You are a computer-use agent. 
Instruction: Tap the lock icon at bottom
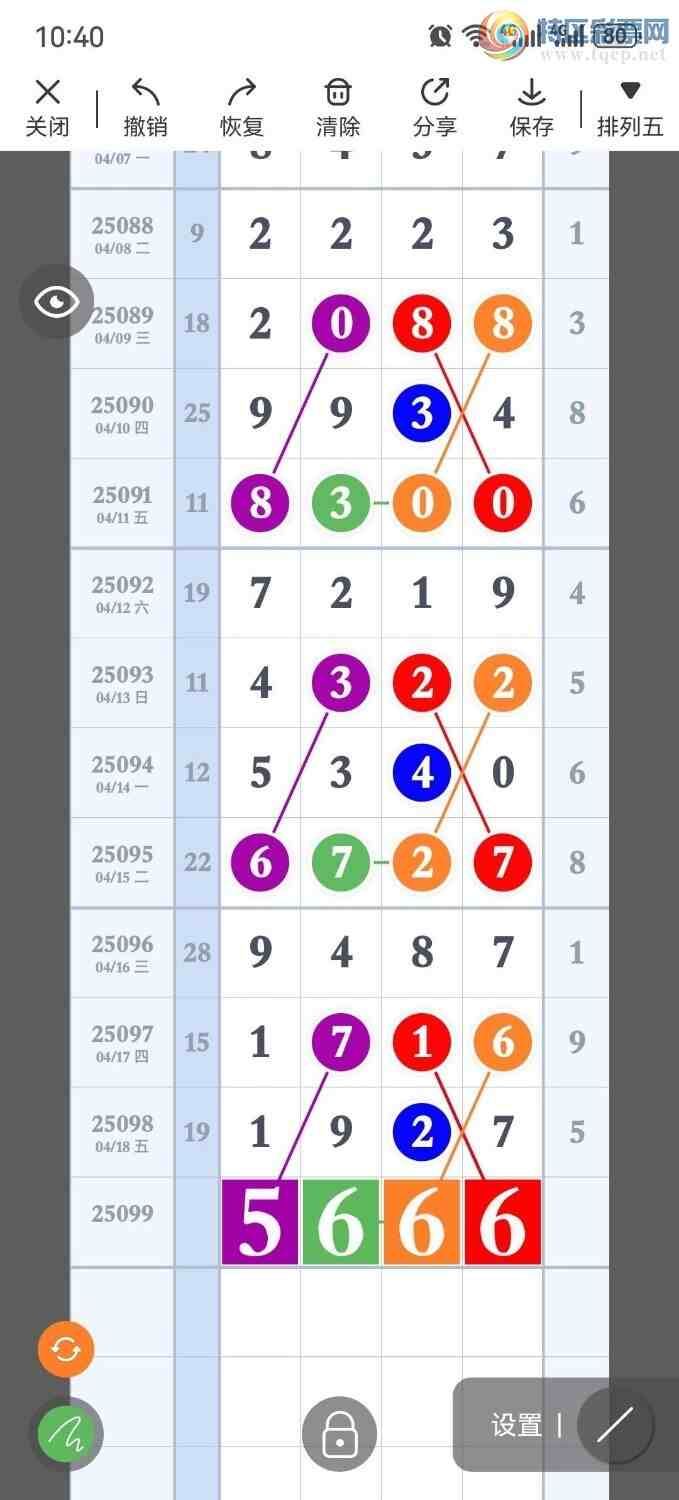point(339,1434)
